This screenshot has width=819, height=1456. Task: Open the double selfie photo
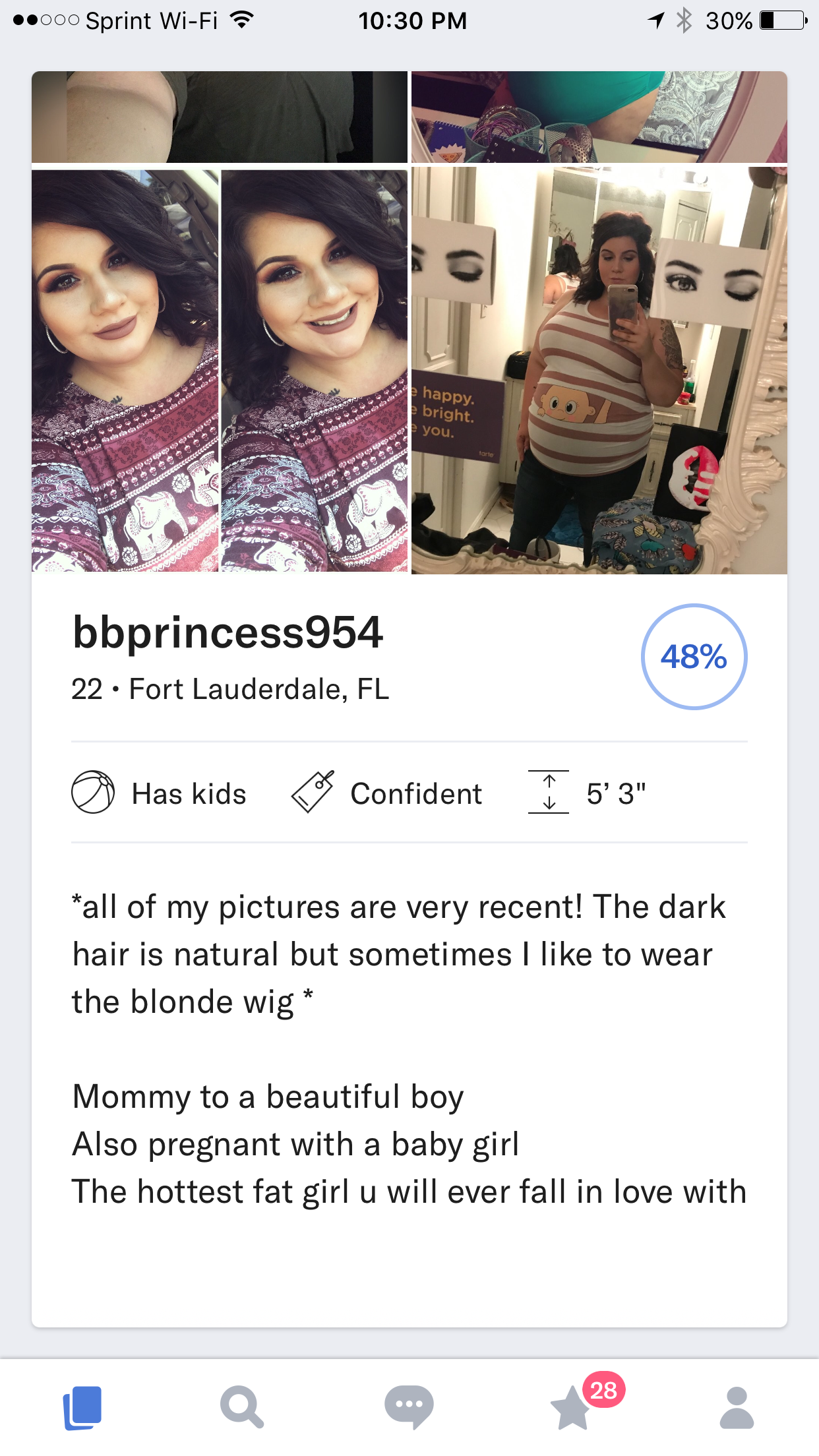pyautogui.click(x=220, y=371)
